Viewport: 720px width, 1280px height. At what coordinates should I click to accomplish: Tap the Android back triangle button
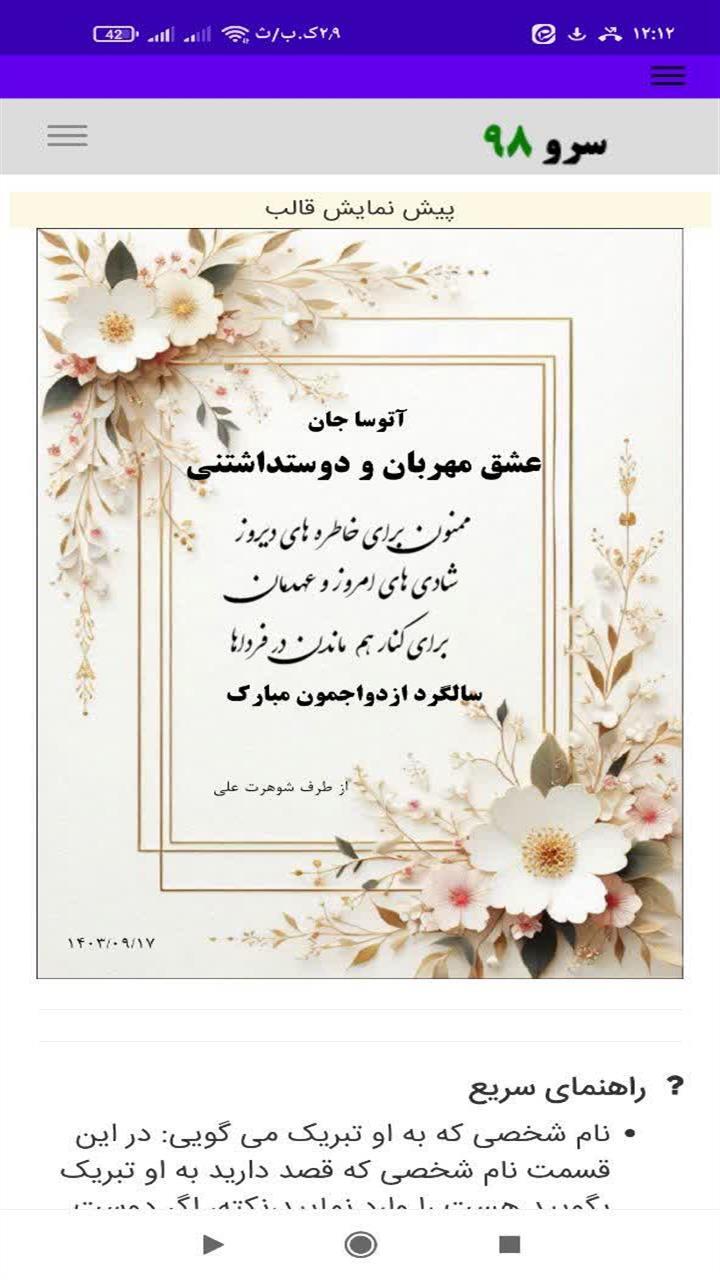[214, 1246]
